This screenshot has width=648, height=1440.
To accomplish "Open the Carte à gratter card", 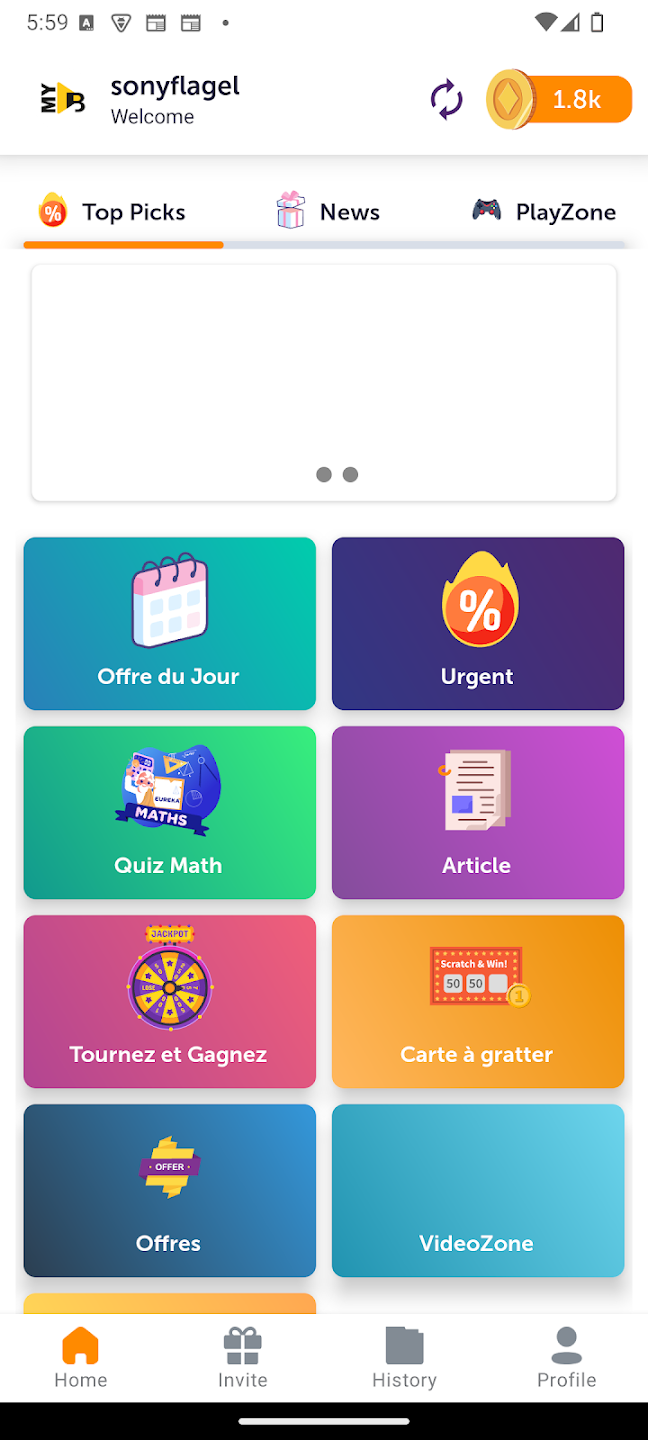I will (477, 1001).
